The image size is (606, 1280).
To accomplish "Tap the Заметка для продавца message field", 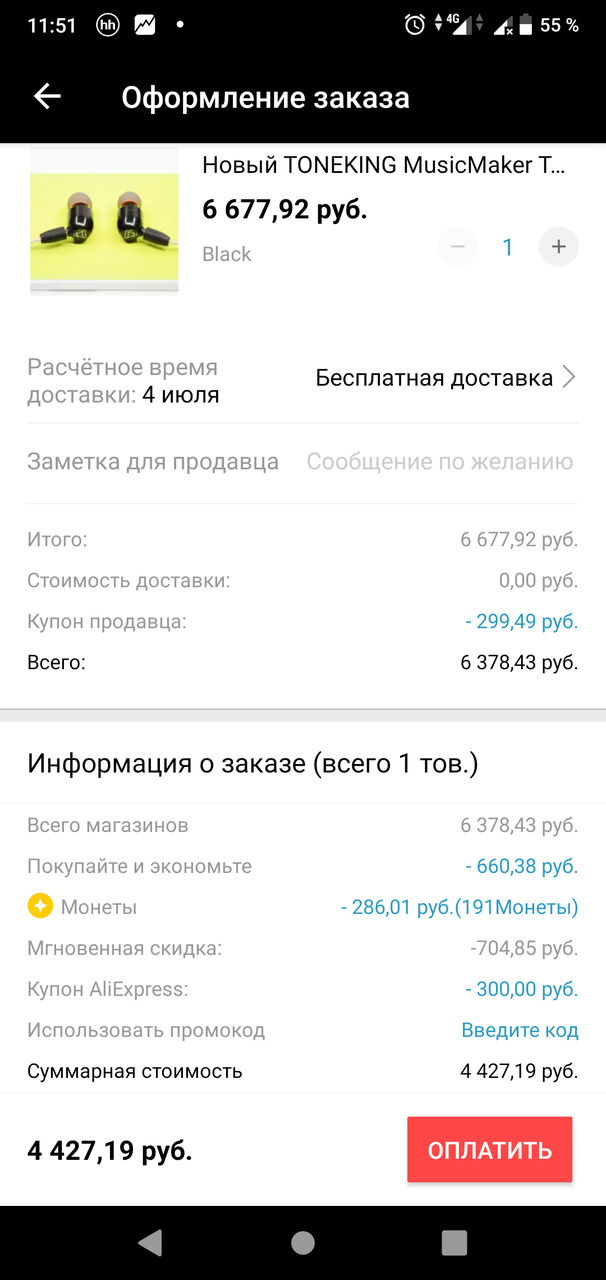I will coord(439,462).
